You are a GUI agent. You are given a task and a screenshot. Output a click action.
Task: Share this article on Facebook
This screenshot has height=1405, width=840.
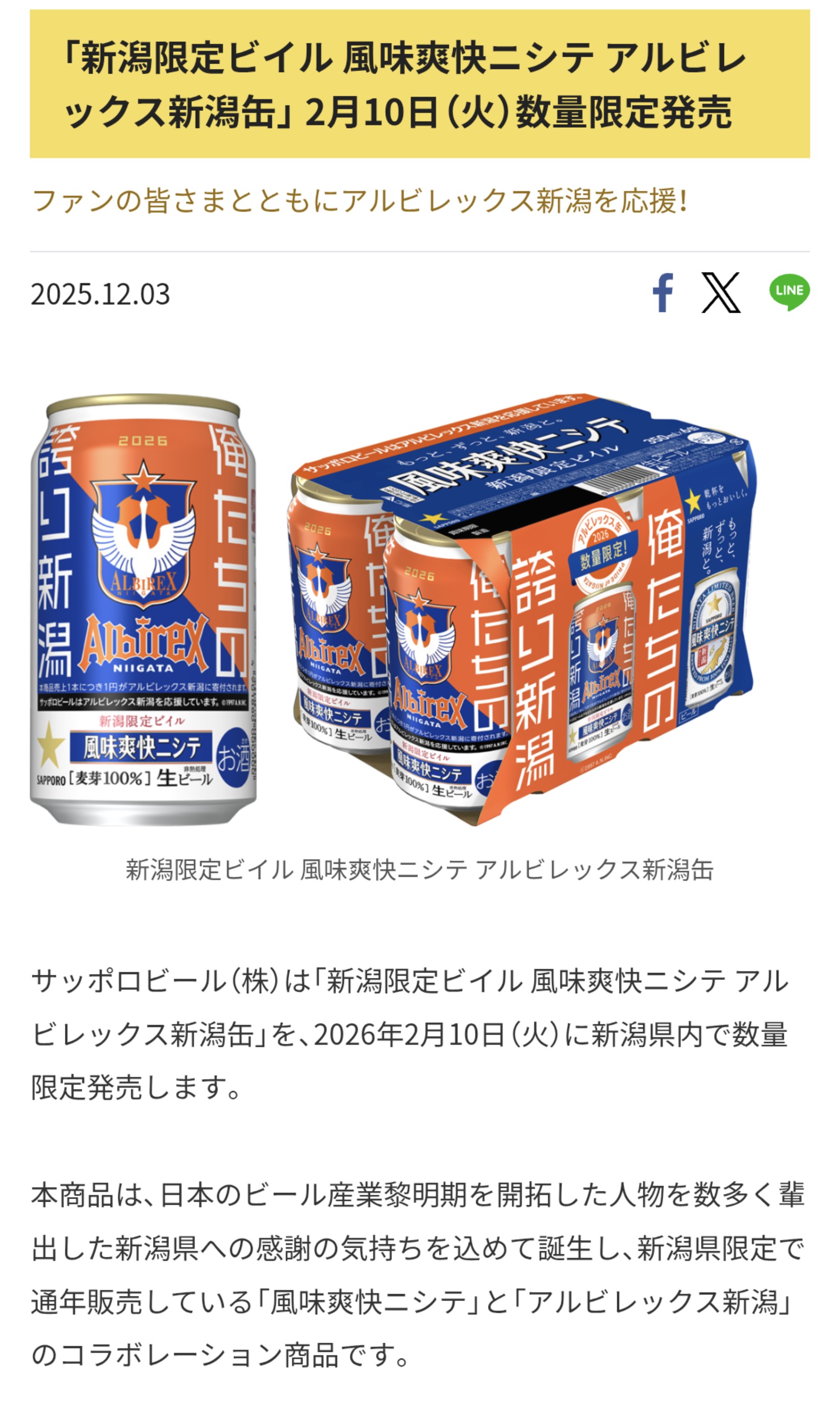click(663, 293)
